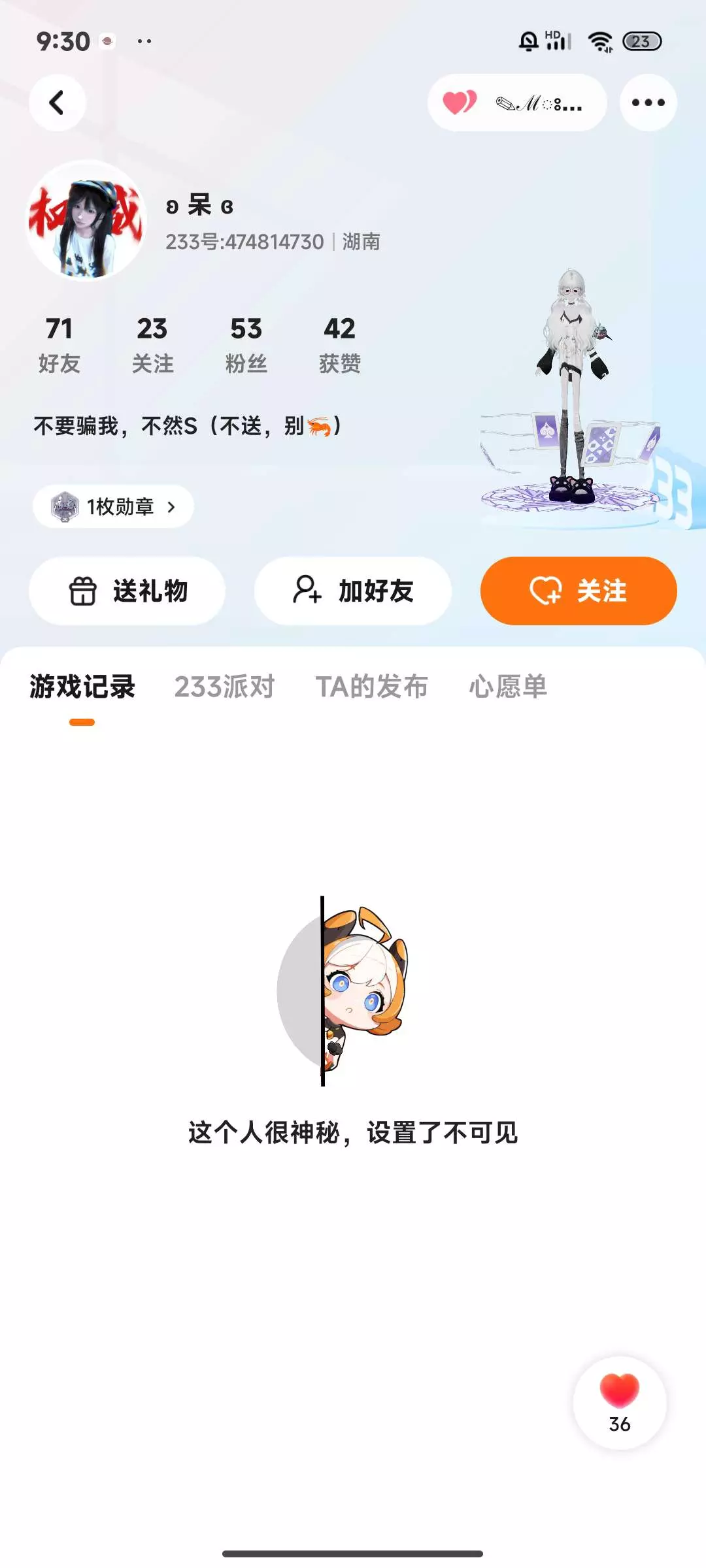View the user's profile avatar

(x=86, y=220)
